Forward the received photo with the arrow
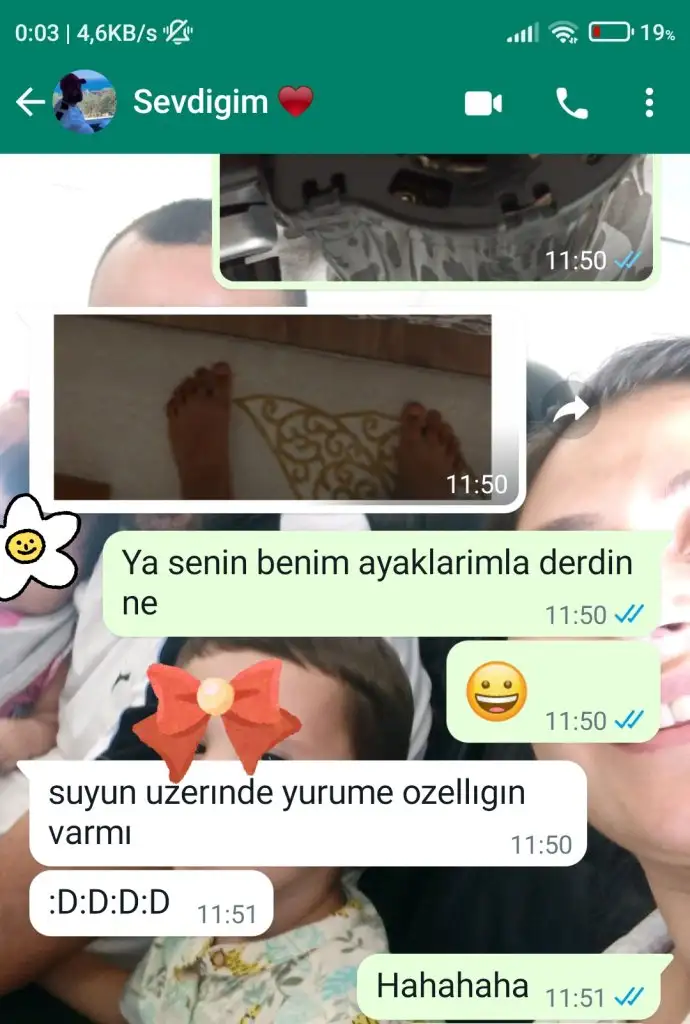Viewport: 690px width, 1024px height. (570, 408)
